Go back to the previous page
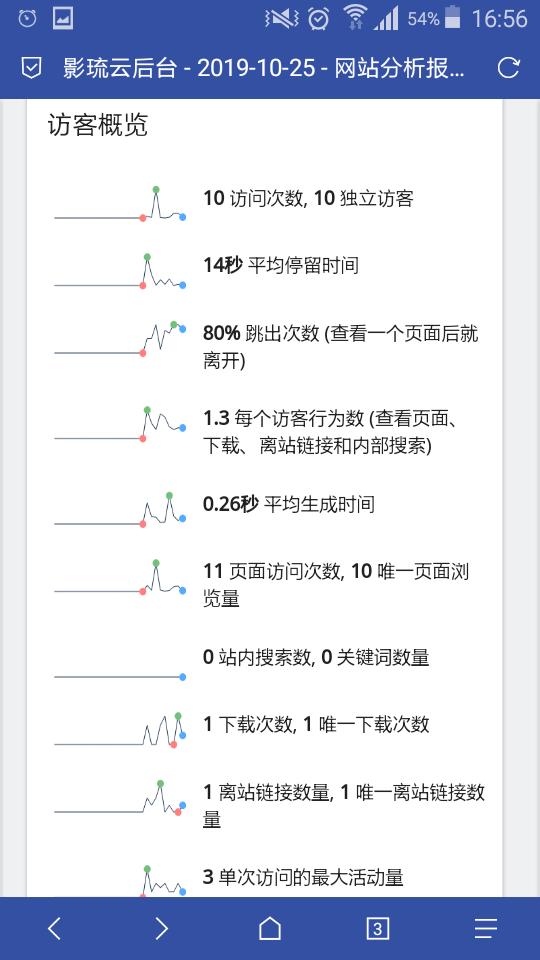The image size is (540, 960). (54, 929)
